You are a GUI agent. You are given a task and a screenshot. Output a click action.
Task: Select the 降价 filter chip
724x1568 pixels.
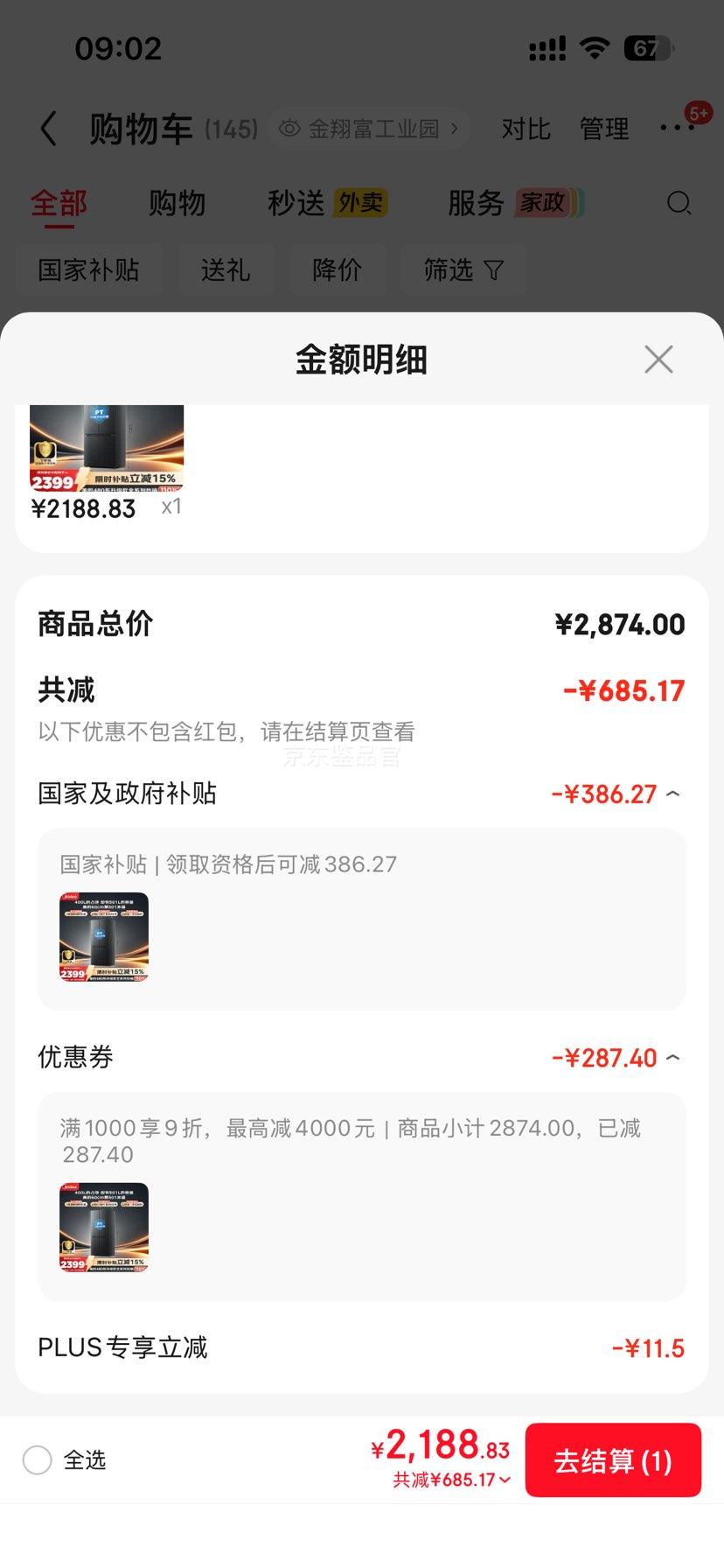click(x=337, y=269)
